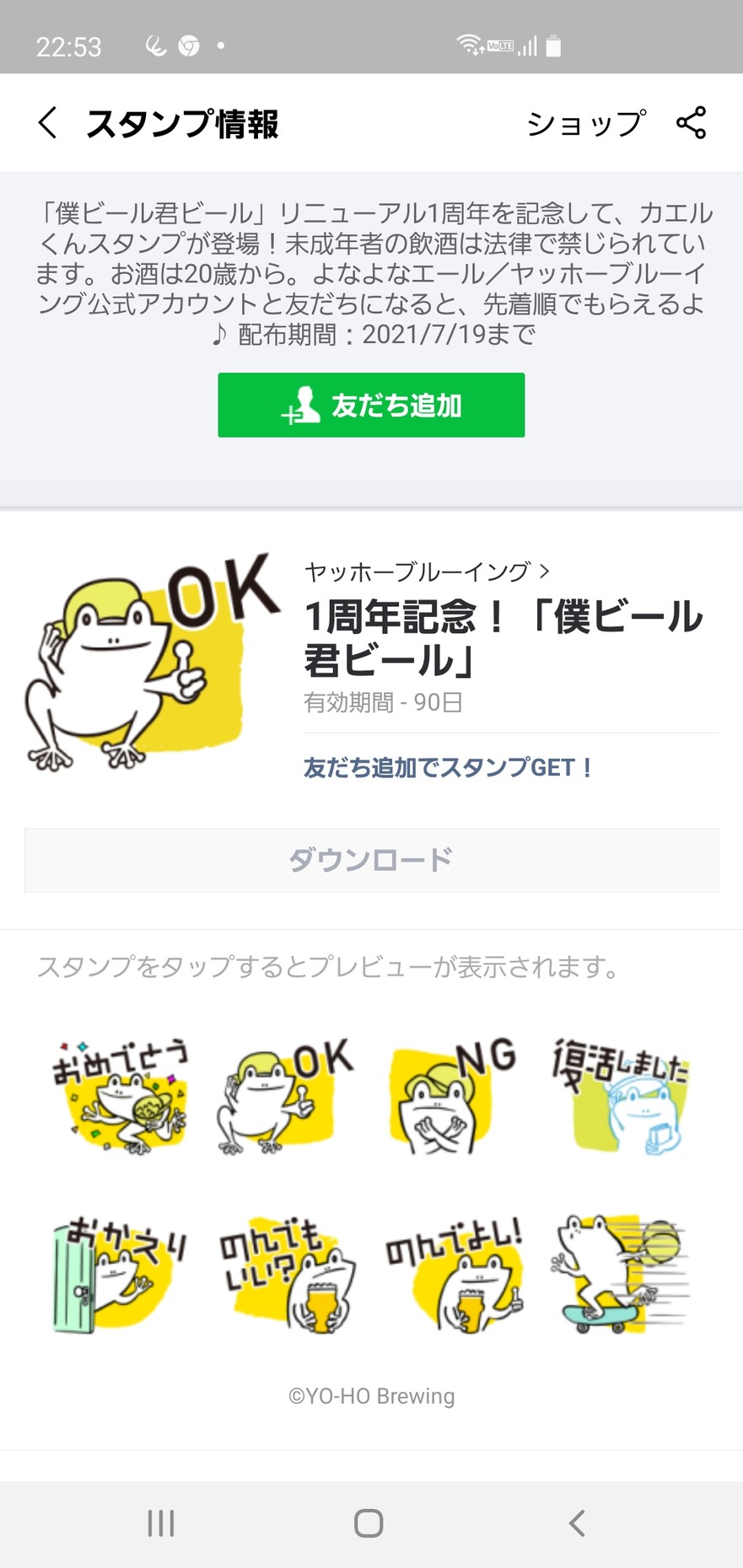Screen dimensions: 743x1568
Task: Preview the おめでとう frog sticker
Action: pyautogui.click(x=119, y=1096)
